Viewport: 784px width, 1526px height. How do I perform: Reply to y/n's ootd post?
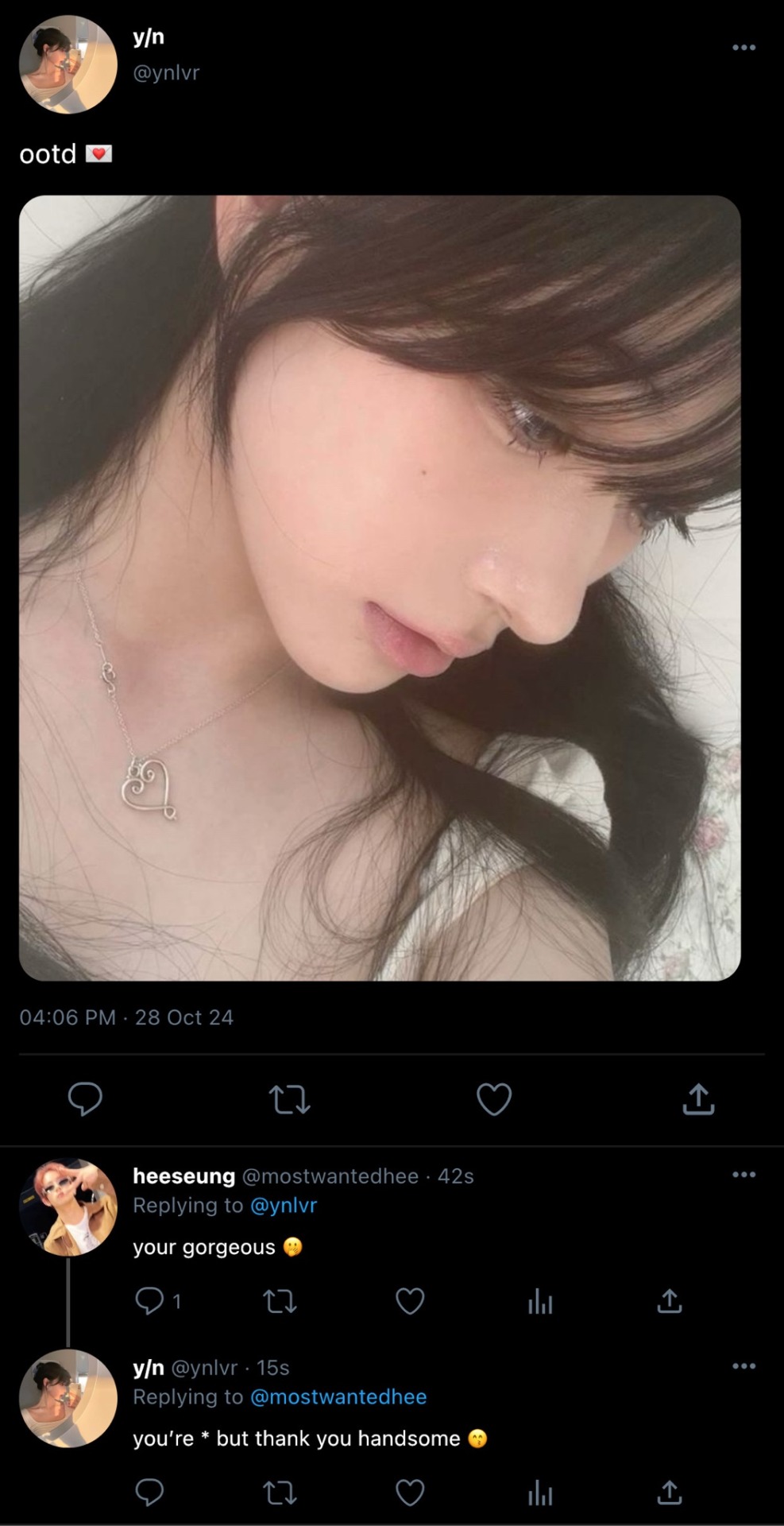[x=85, y=1099]
